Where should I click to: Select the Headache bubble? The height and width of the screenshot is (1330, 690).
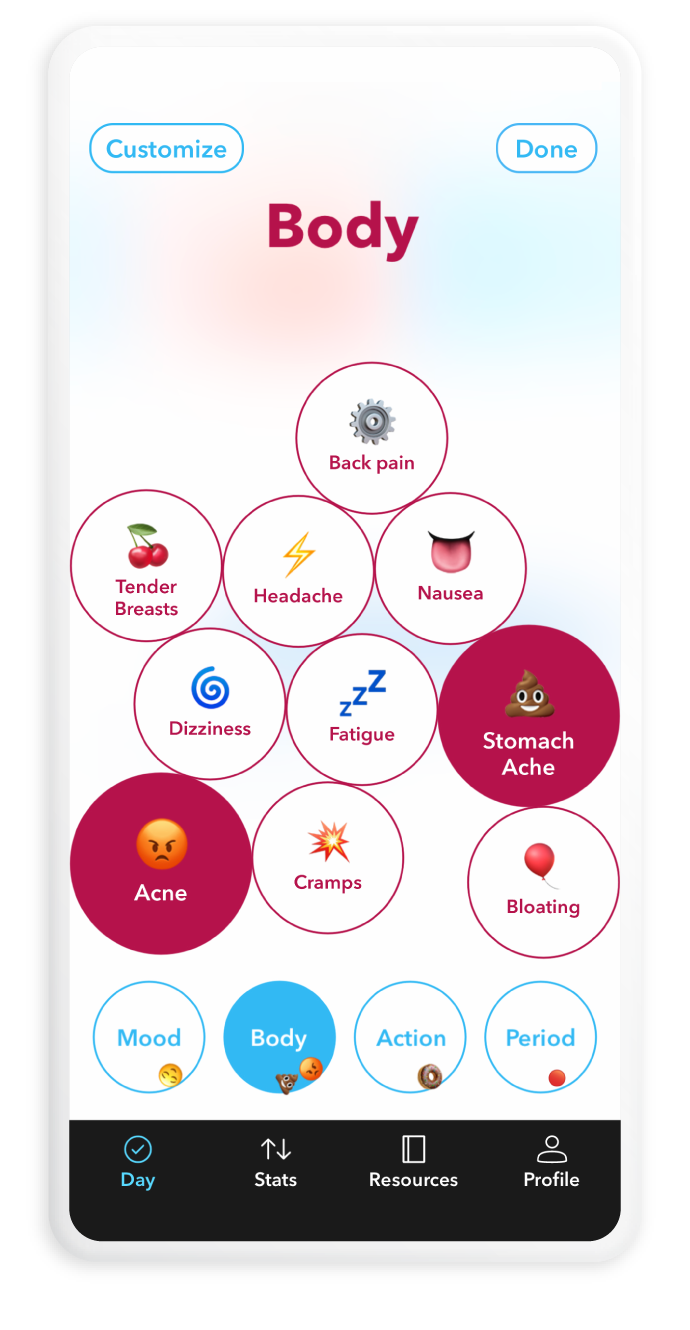pos(298,571)
